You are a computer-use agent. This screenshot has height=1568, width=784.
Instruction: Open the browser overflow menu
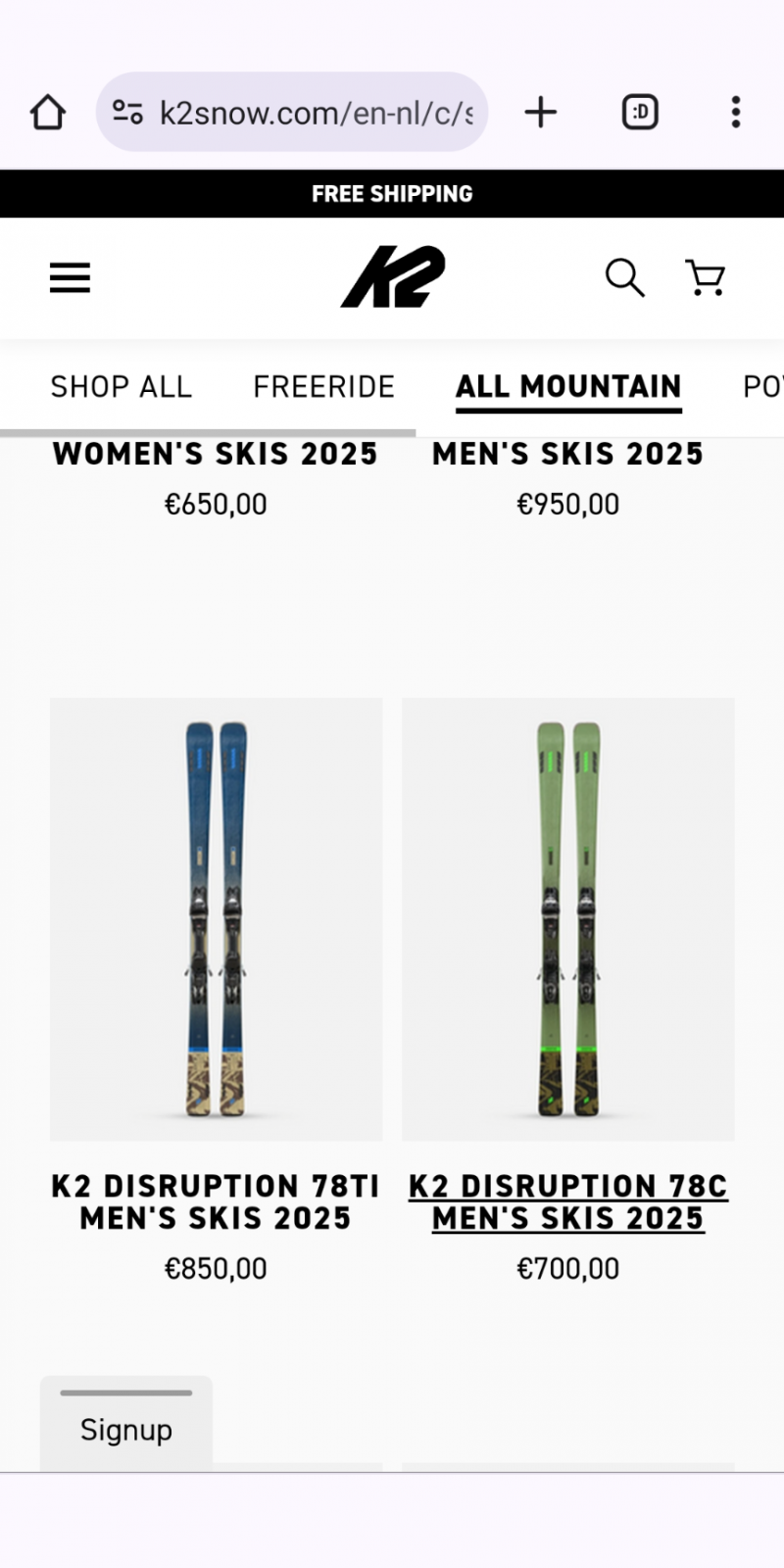tap(736, 113)
